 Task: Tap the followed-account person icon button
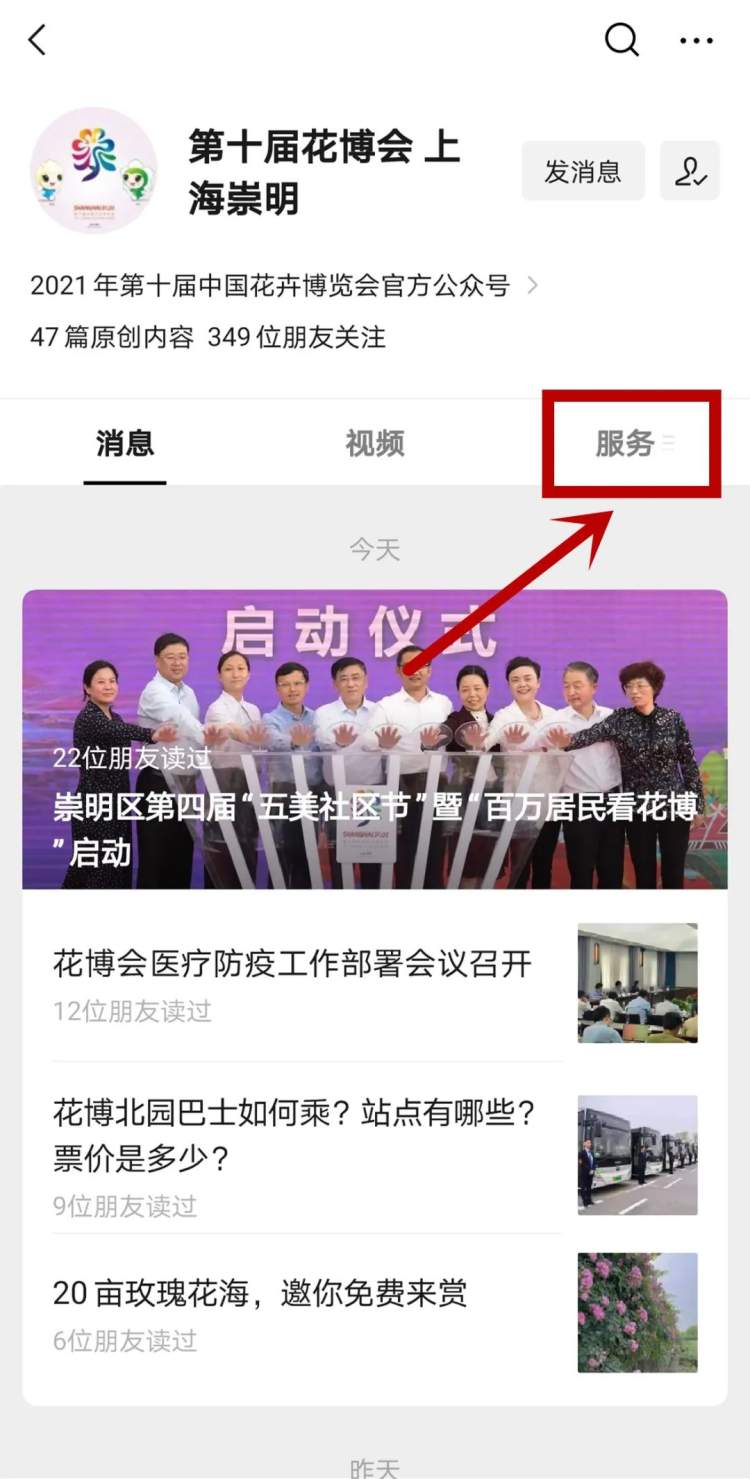tap(690, 171)
